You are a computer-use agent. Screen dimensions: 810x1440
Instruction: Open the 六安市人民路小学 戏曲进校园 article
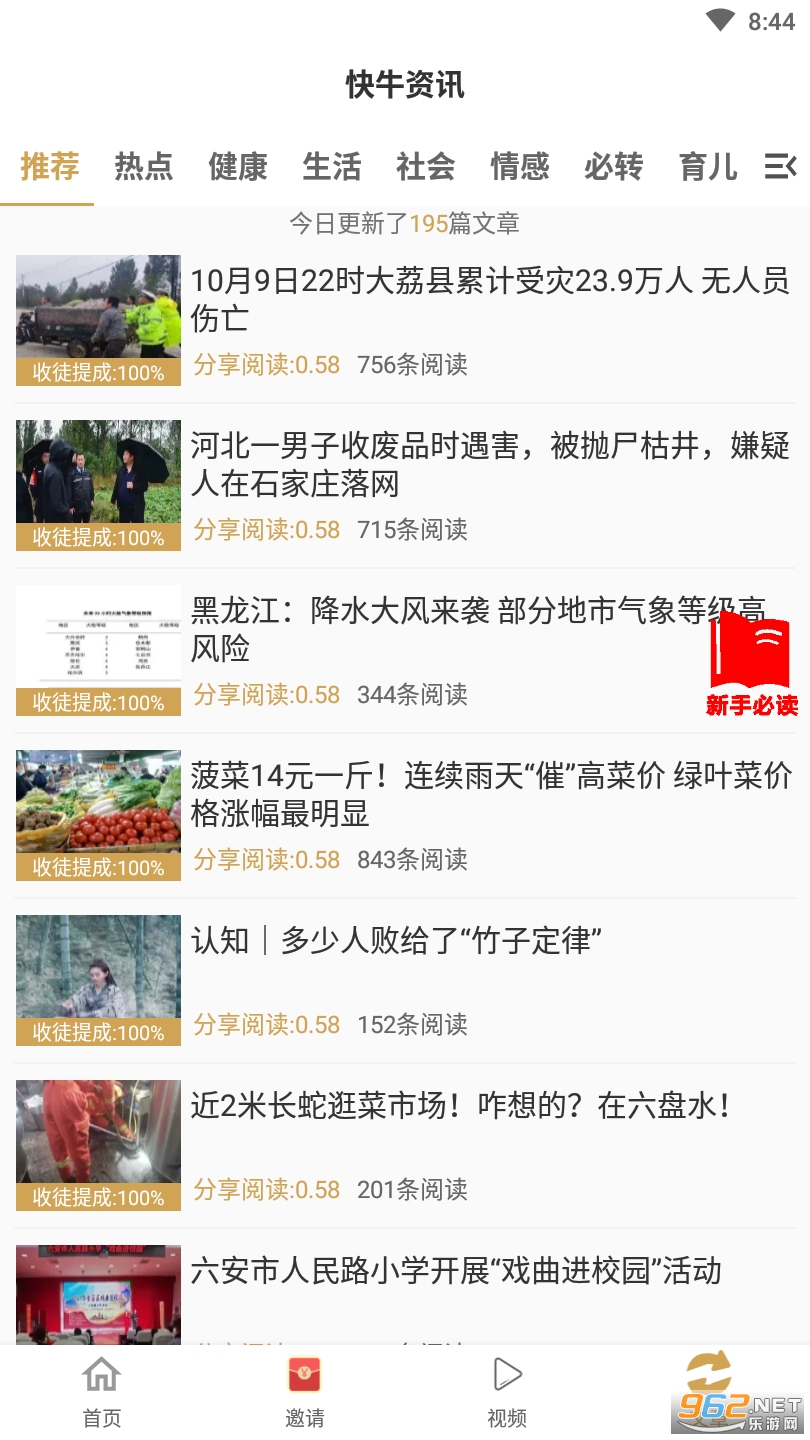456,1271
